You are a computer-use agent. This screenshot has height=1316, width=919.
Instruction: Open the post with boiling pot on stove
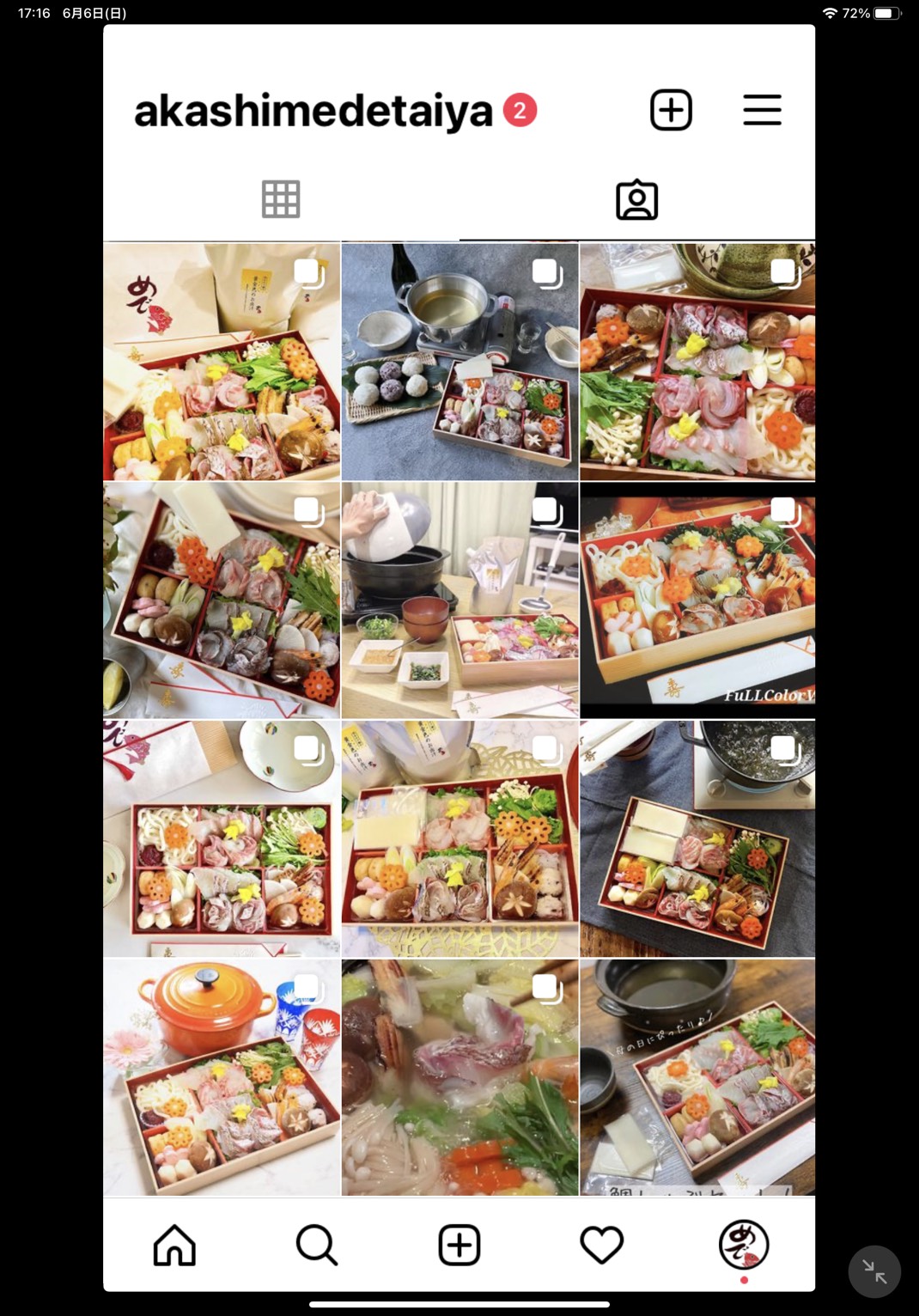point(697,838)
